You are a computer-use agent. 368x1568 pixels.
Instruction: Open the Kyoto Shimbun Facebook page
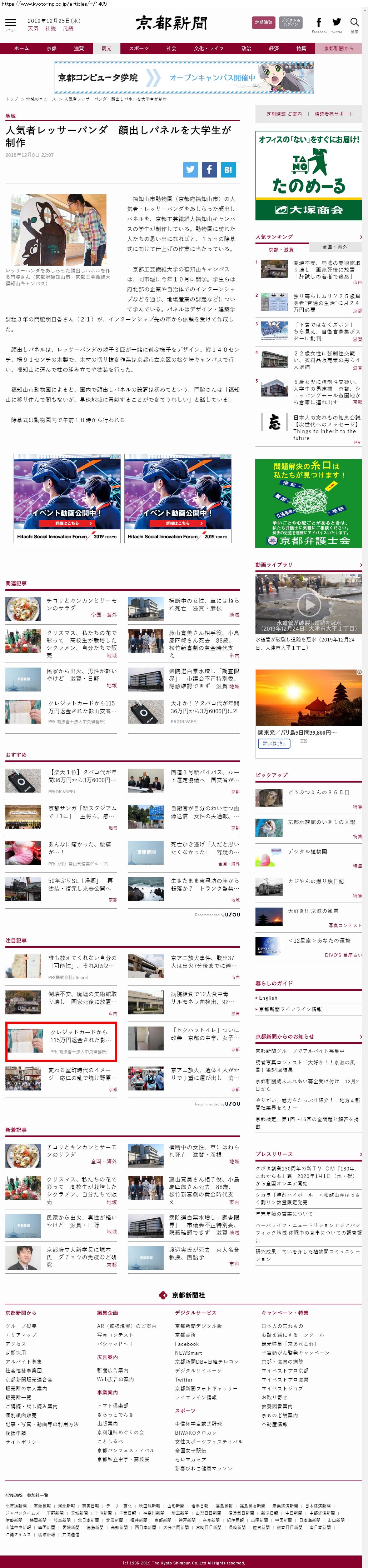319,23
